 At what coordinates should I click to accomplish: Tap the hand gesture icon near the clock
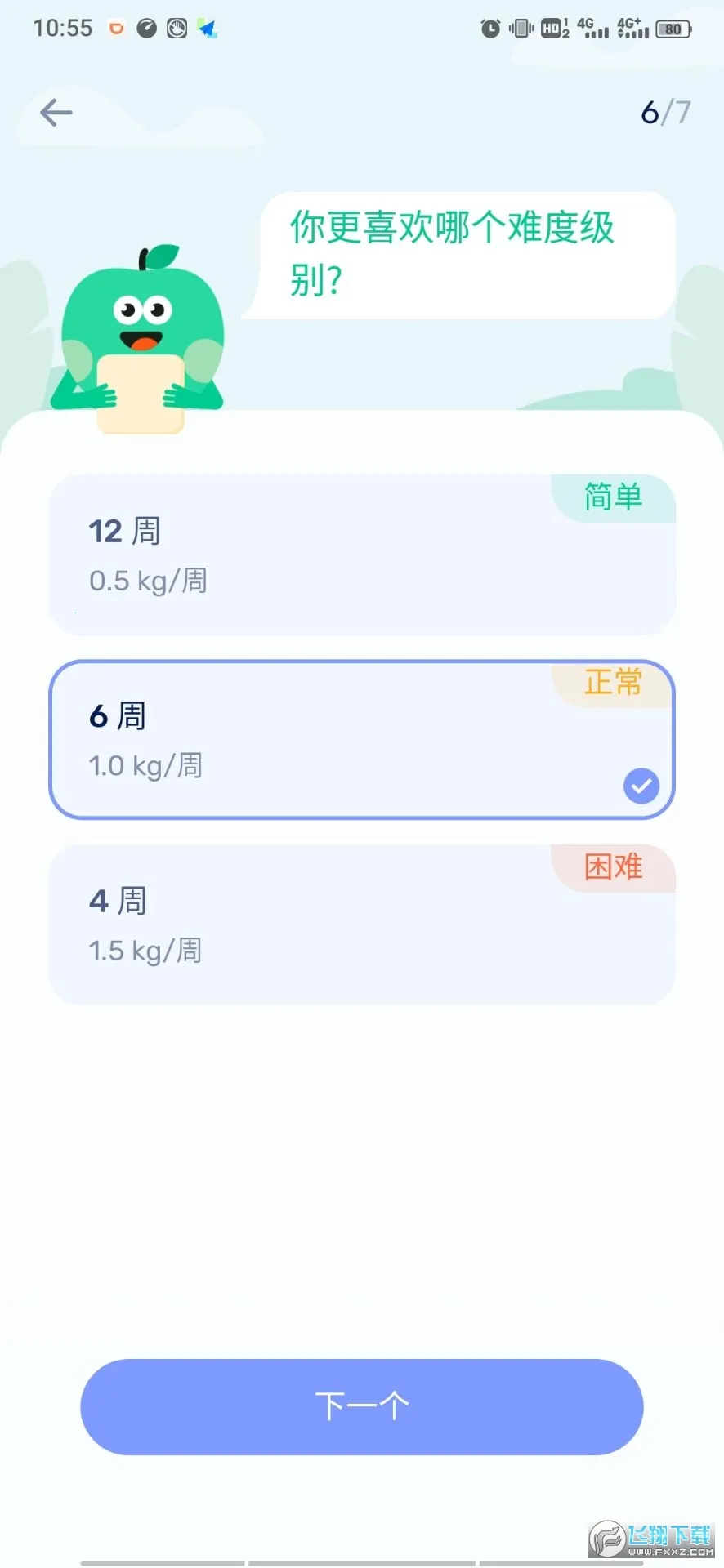coord(177,27)
